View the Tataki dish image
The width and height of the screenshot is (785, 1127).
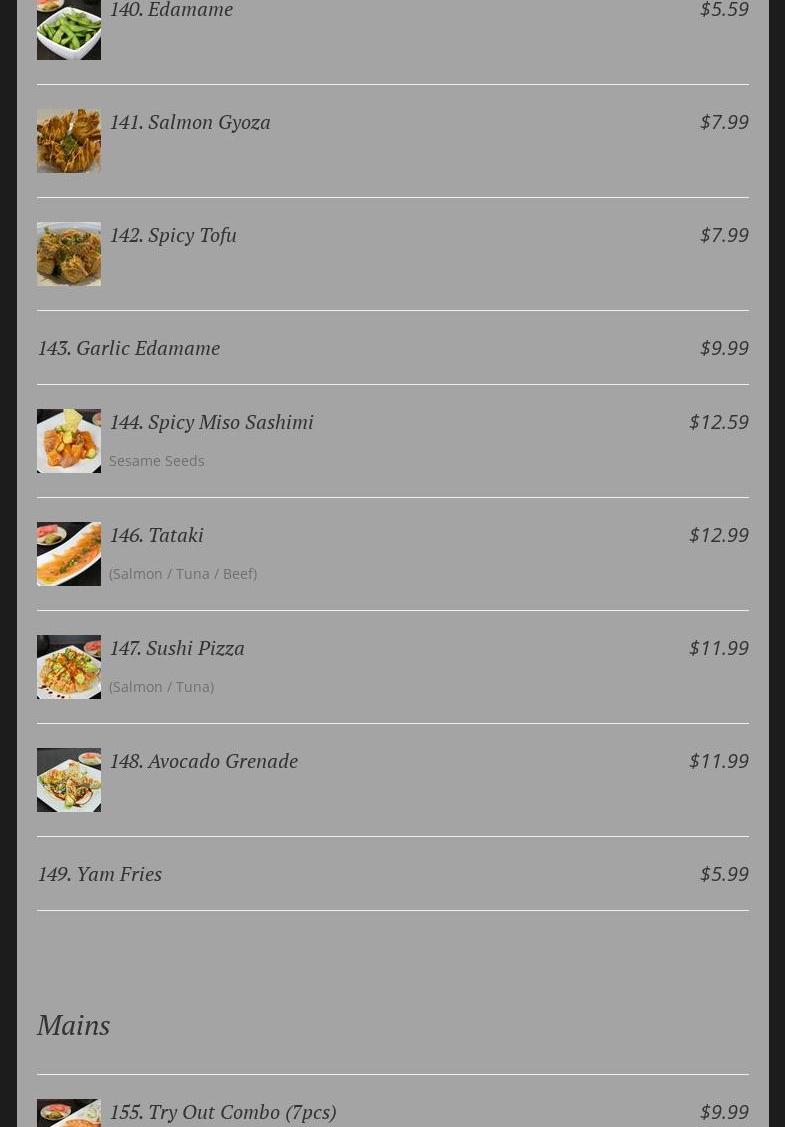point(69,554)
